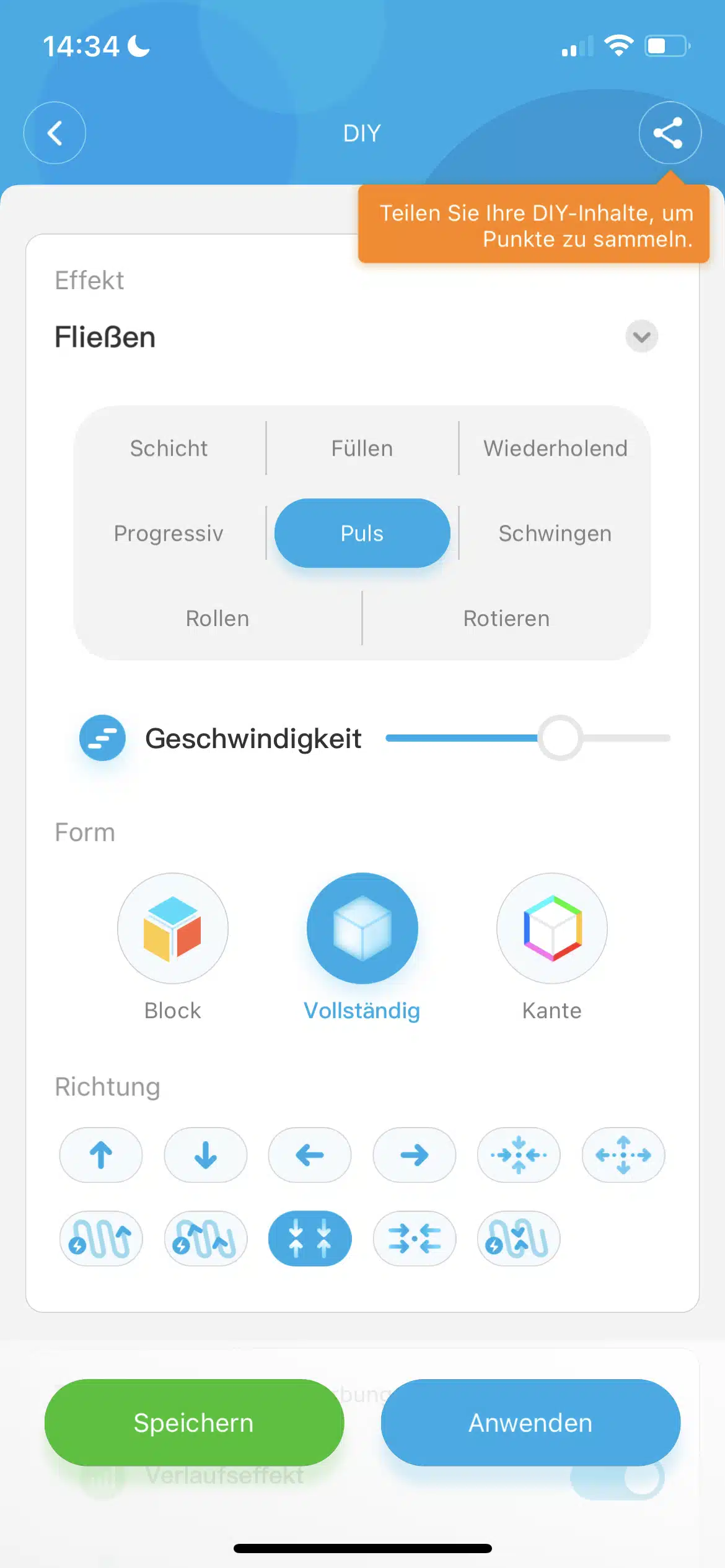This screenshot has width=725, height=1568.
Task: Choose the Kante form
Action: [551, 928]
